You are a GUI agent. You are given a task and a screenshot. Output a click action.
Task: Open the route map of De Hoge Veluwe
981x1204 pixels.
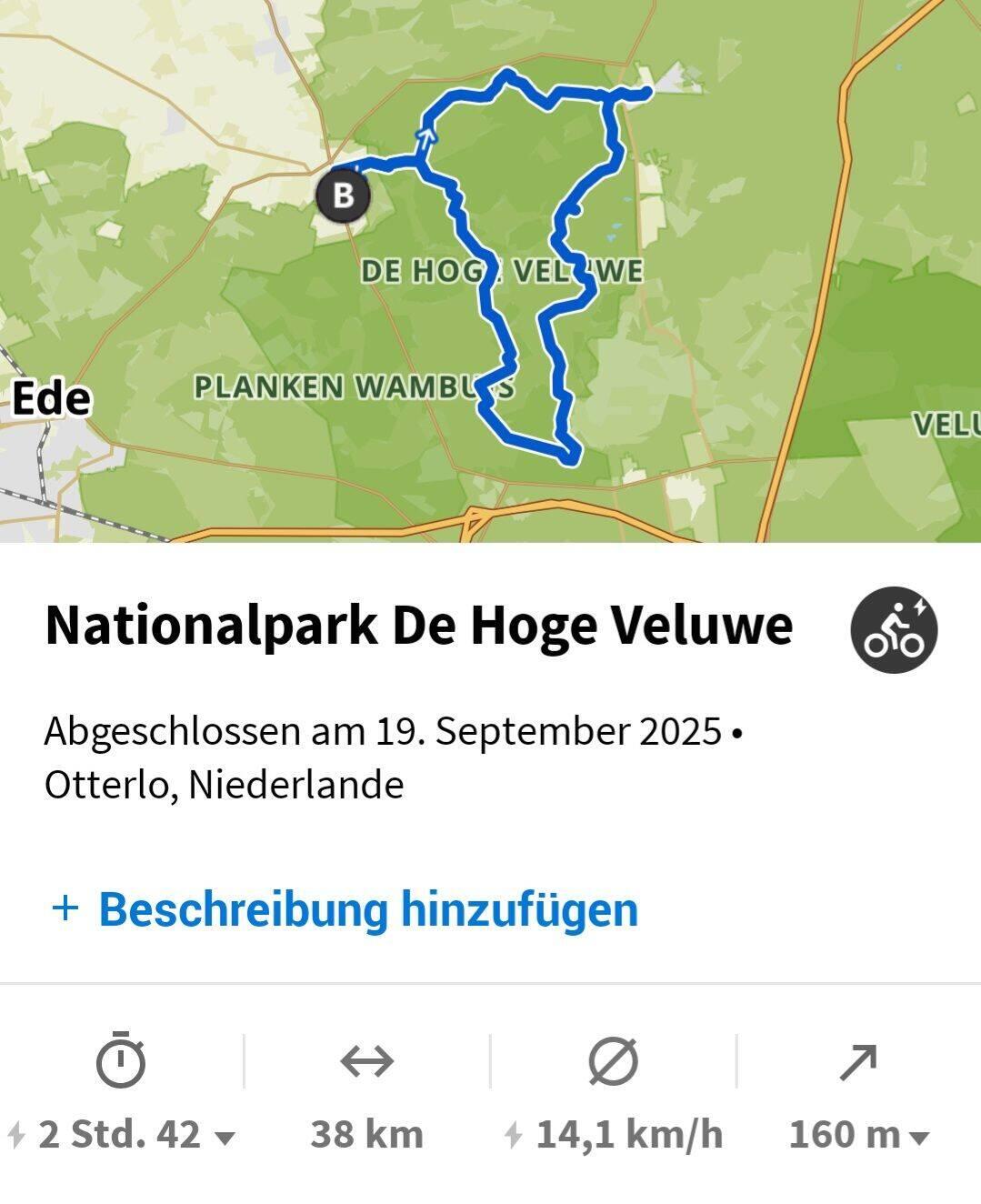tap(491, 271)
